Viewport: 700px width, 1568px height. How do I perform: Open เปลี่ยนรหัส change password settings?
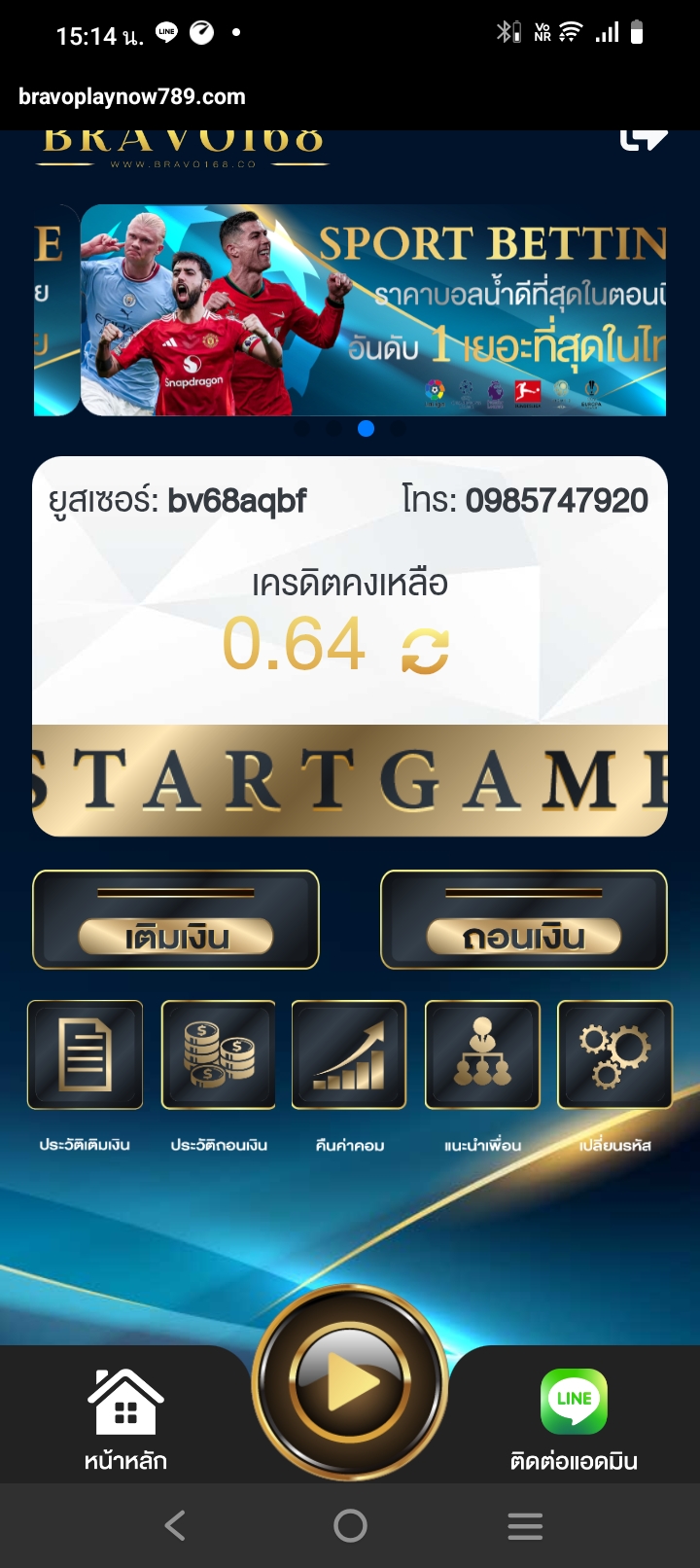pos(614,1055)
